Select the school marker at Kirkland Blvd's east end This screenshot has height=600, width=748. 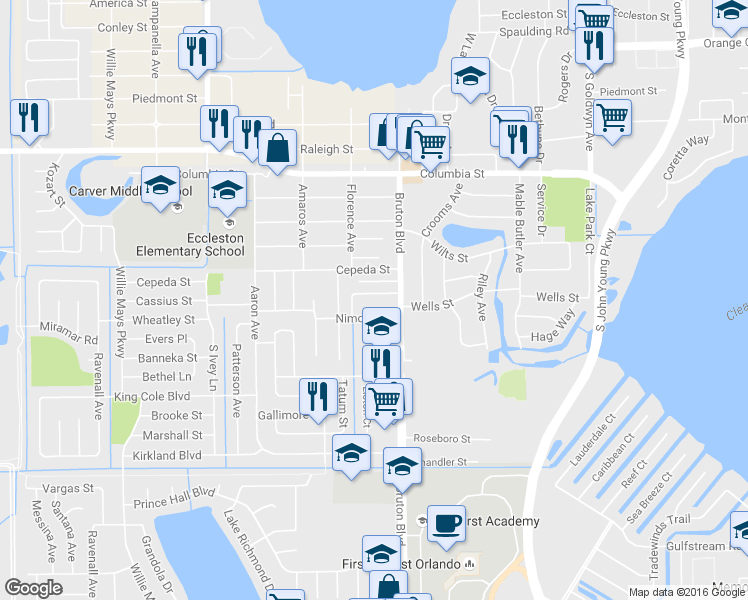pos(351,453)
